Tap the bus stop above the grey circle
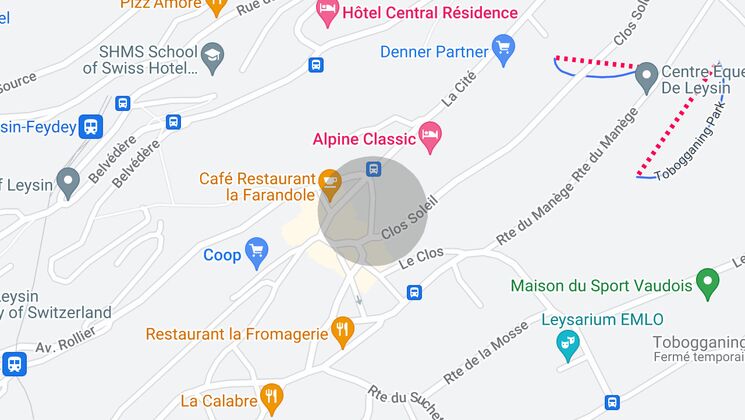This screenshot has height=420, width=745. tap(374, 169)
